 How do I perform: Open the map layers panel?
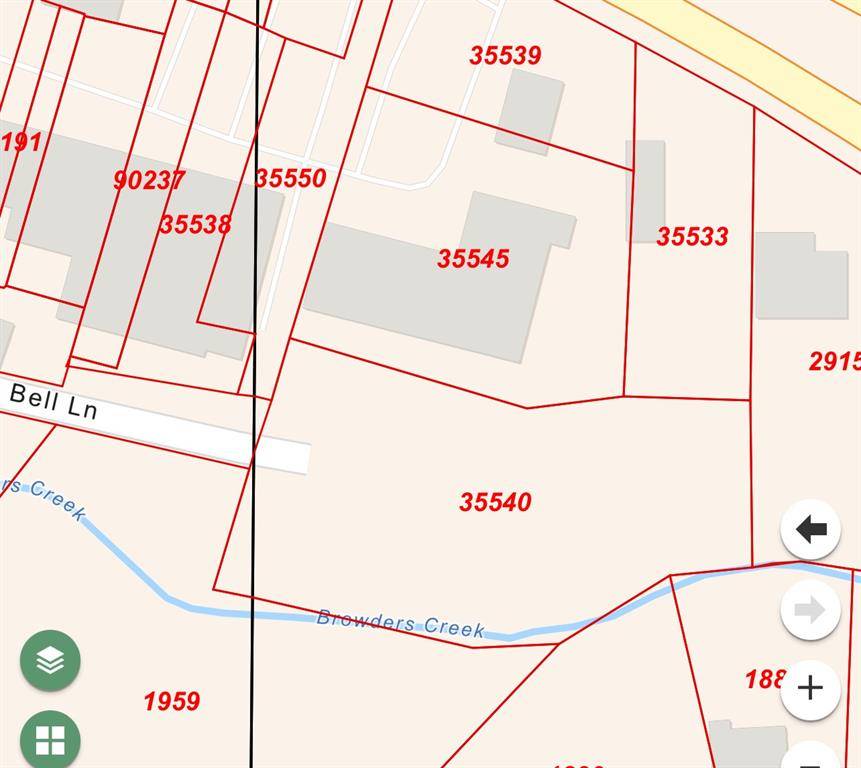[x=50, y=660]
